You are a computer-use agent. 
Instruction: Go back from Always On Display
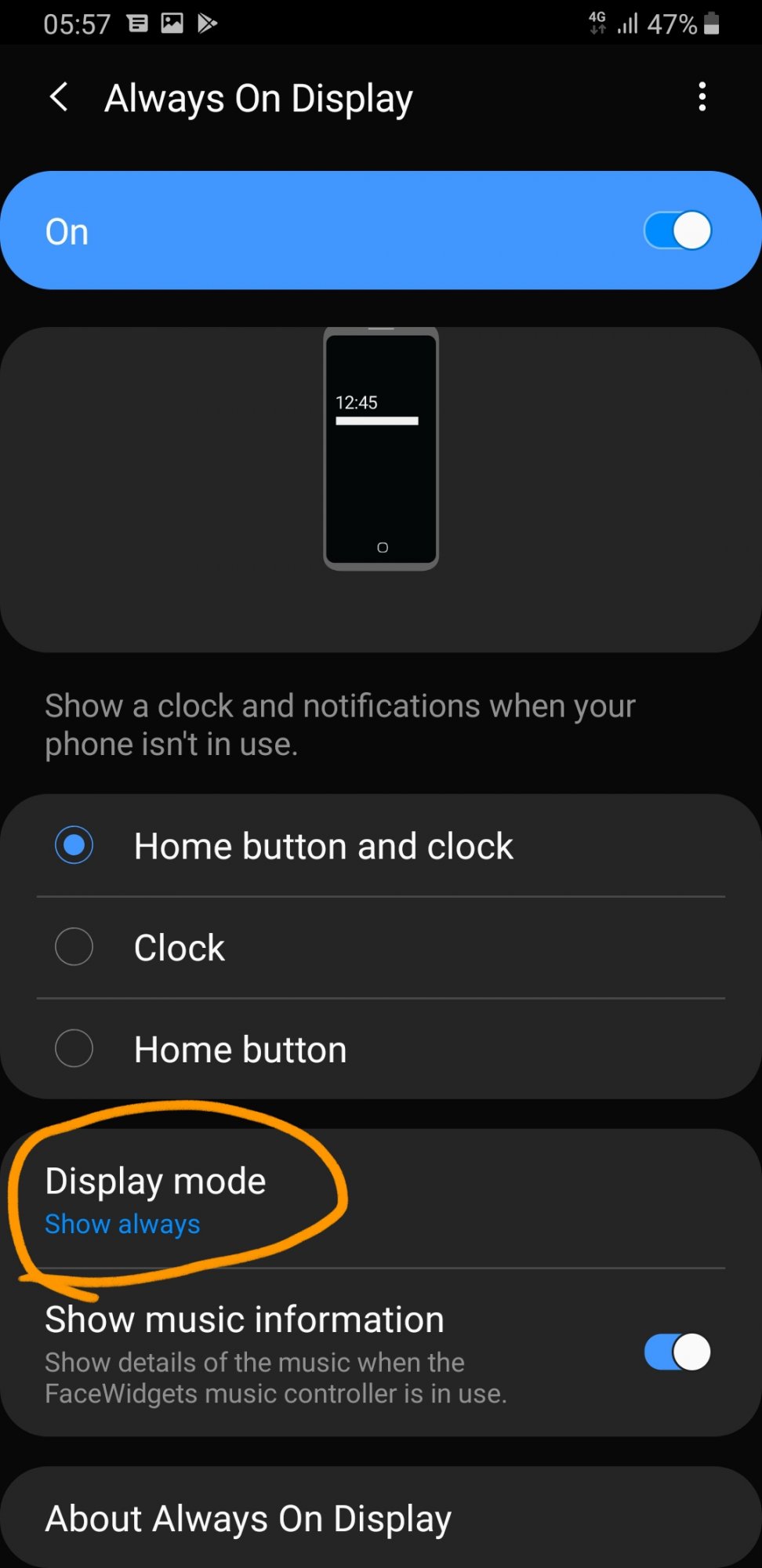click(59, 98)
